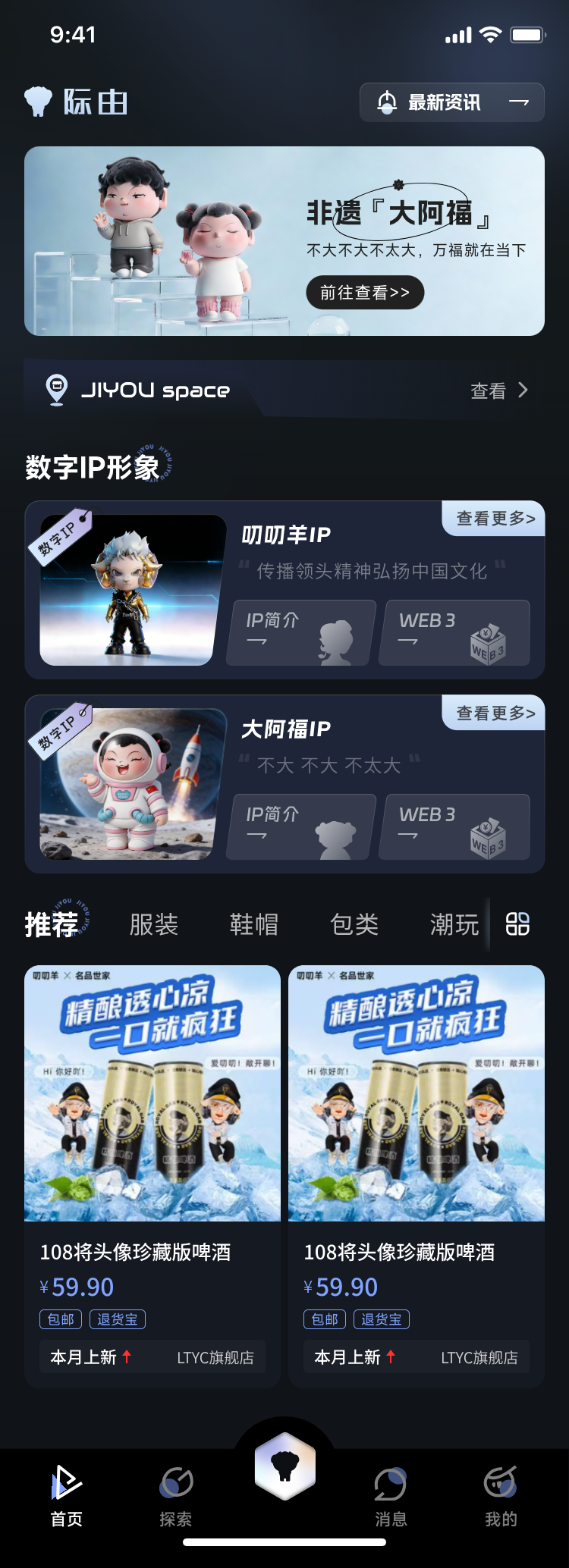
Task: Open 查看更多 on the 大阿福IP card
Action: point(493,713)
